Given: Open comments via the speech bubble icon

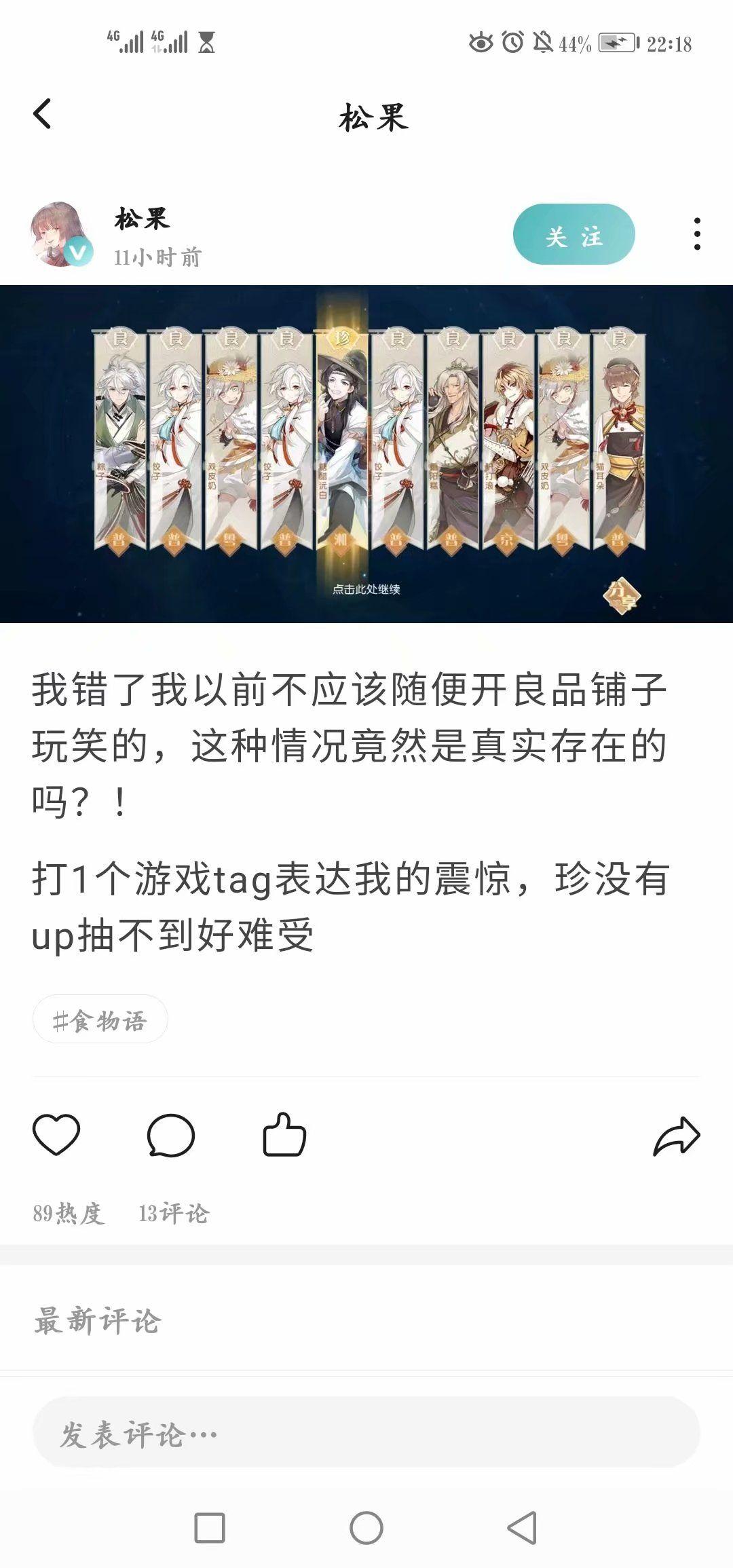Looking at the screenshot, I should point(171,1134).
